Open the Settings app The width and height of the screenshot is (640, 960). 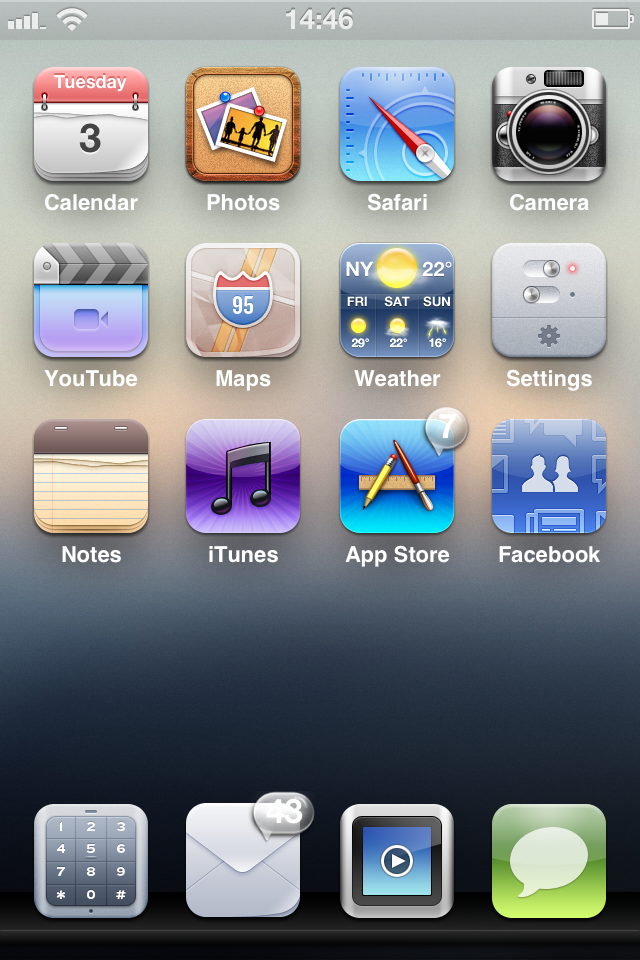[549, 300]
